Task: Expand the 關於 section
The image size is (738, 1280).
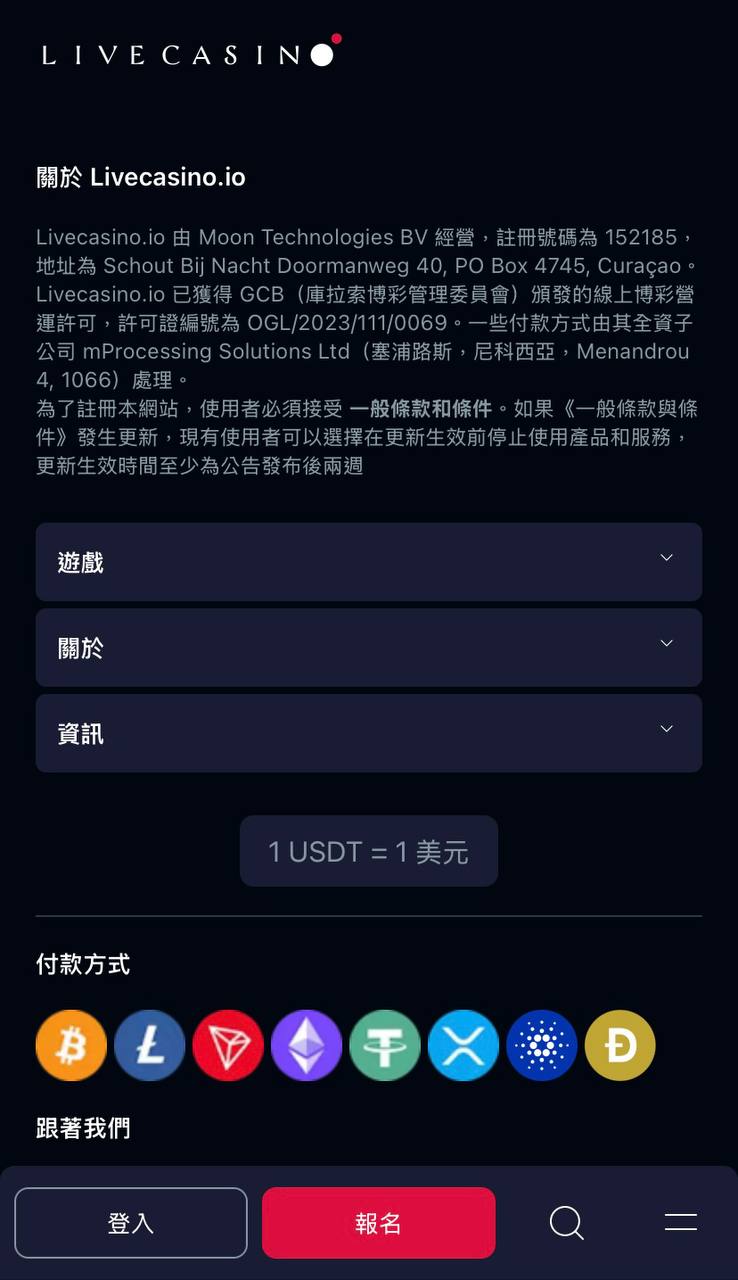Action: (368, 648)
